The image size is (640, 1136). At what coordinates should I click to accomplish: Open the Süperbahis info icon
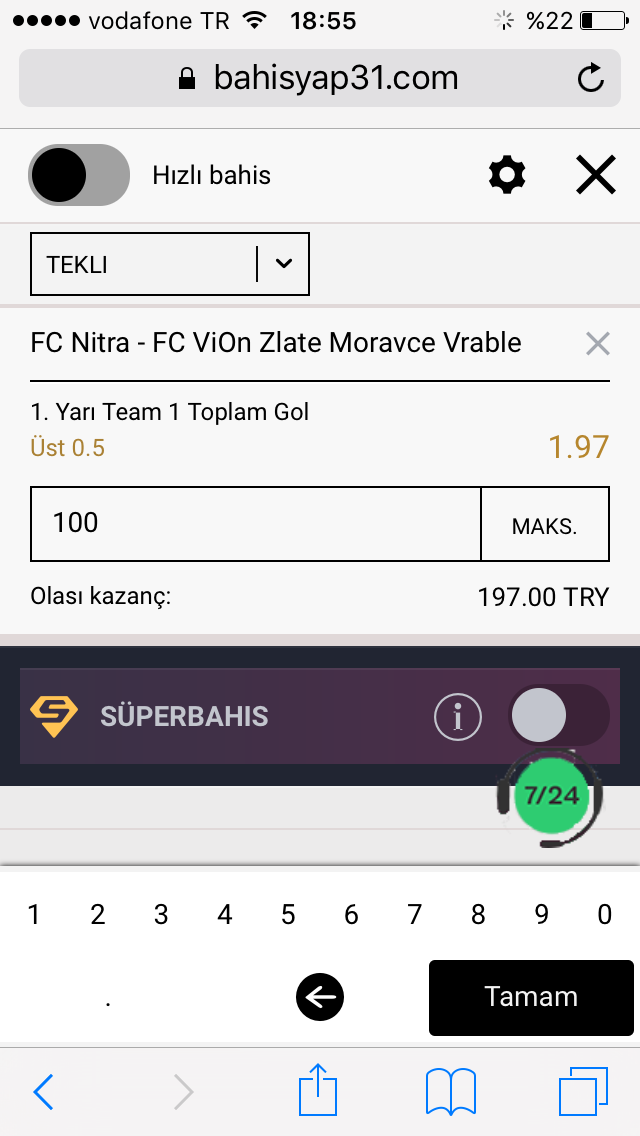[x=458, y=717]
